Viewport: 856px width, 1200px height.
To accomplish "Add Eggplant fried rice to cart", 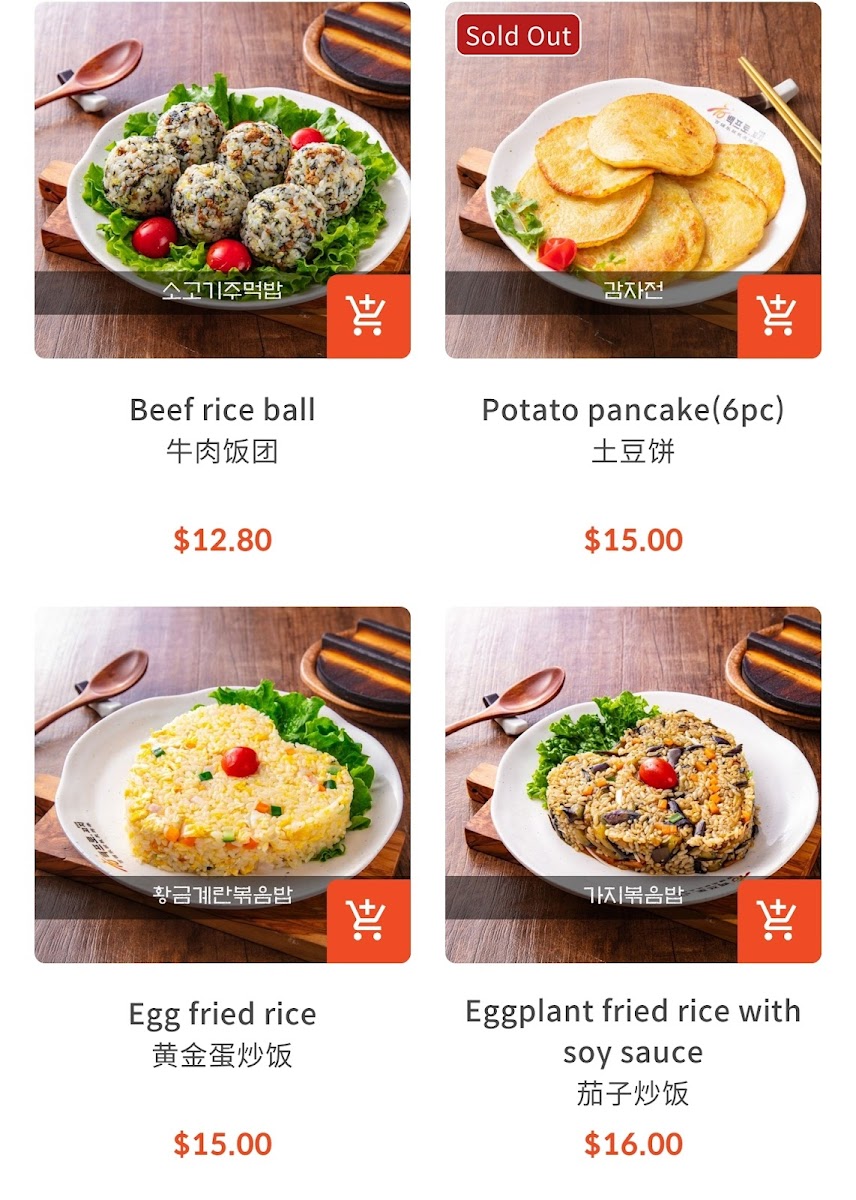I will pos(779,921).
